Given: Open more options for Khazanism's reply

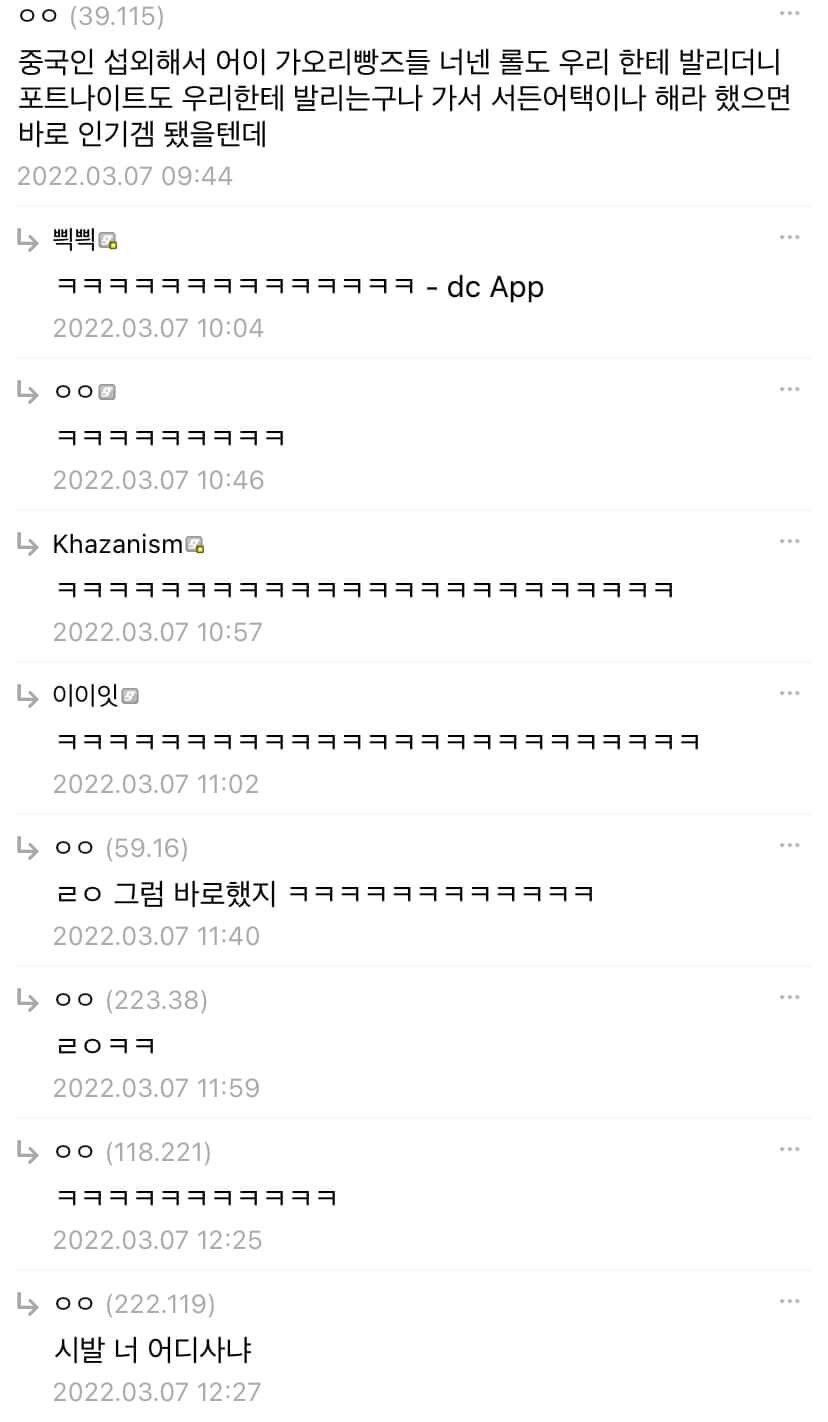Looking at the screenshot, I should pos(789,541).
